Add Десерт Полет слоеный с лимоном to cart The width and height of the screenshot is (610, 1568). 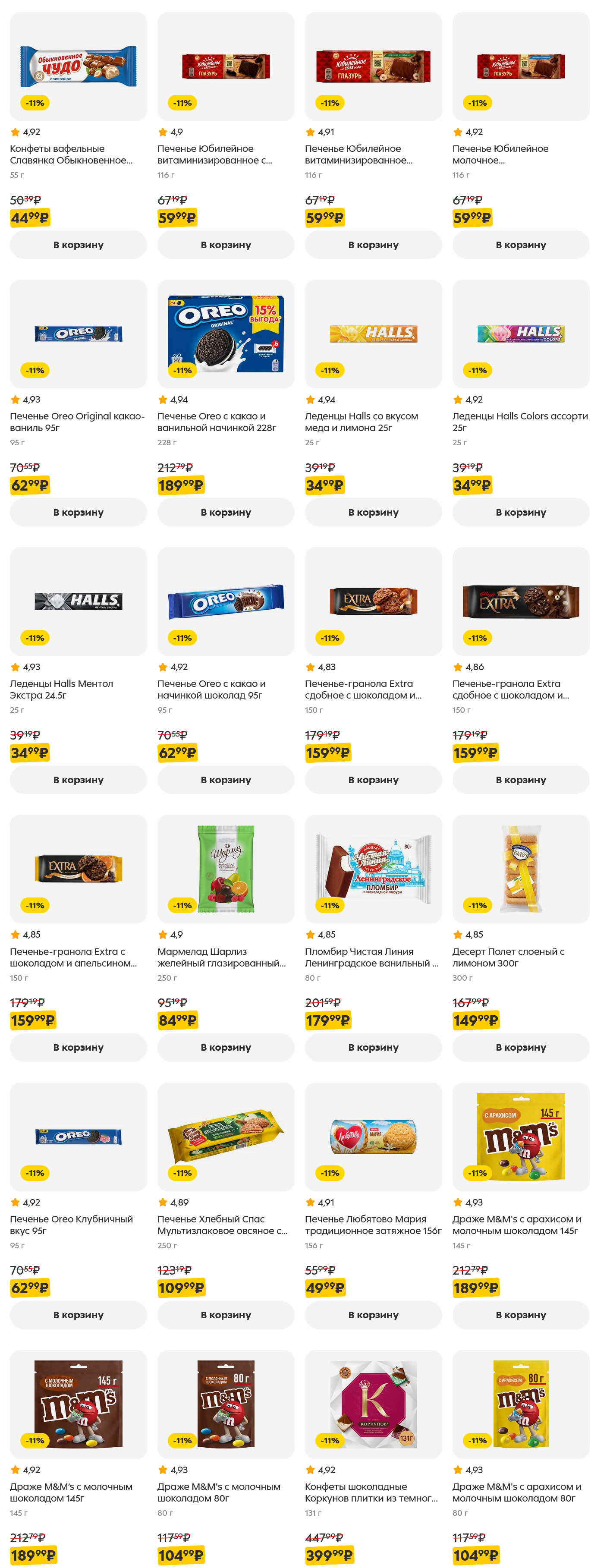(520, 1047)
